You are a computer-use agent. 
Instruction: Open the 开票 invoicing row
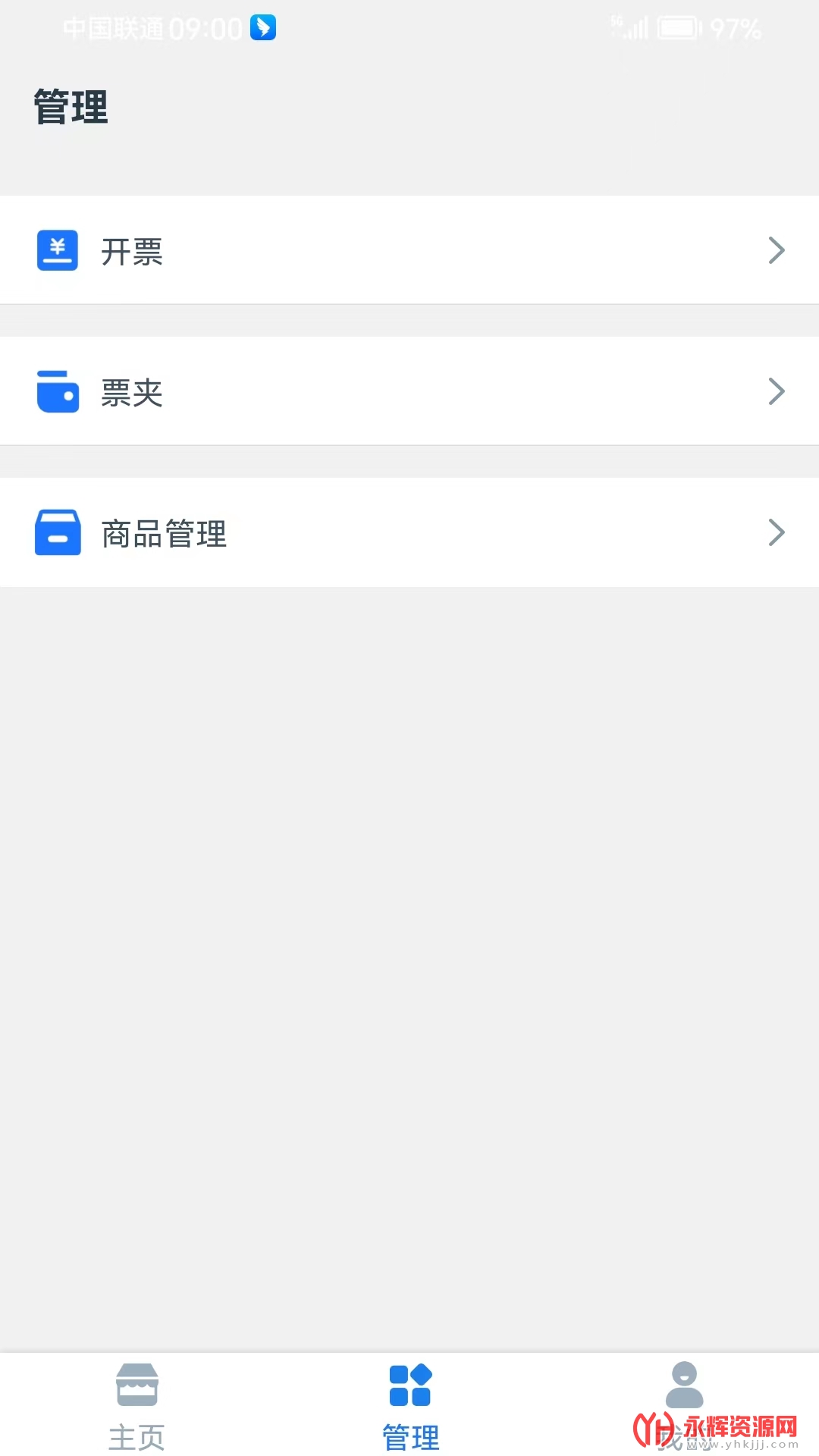click(409, 250)
